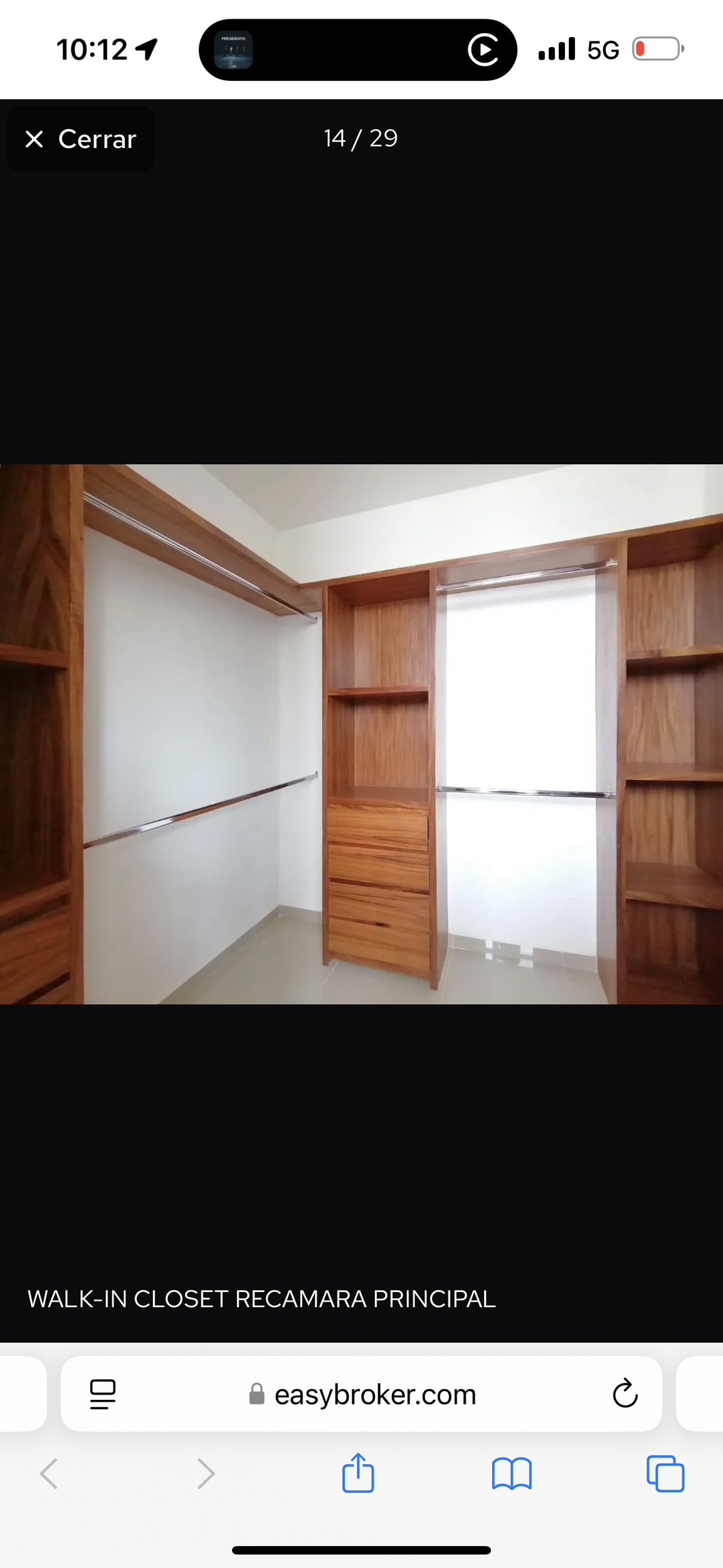Close the photo gallery with Cerrar
Viewport: 723px width, 1568px height.
[x=80, y=139]
